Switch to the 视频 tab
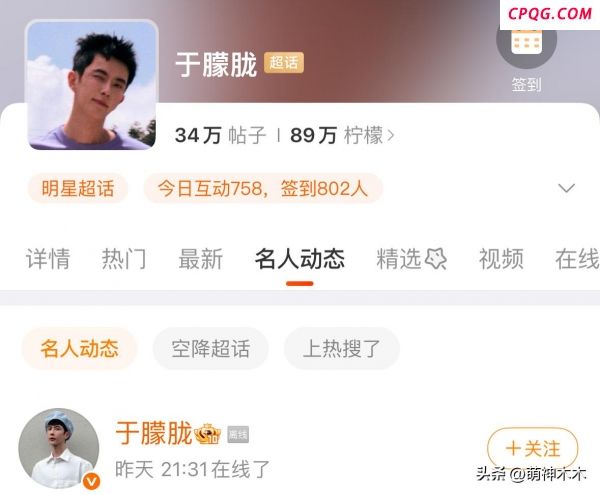600x495 pixels. 501,259
